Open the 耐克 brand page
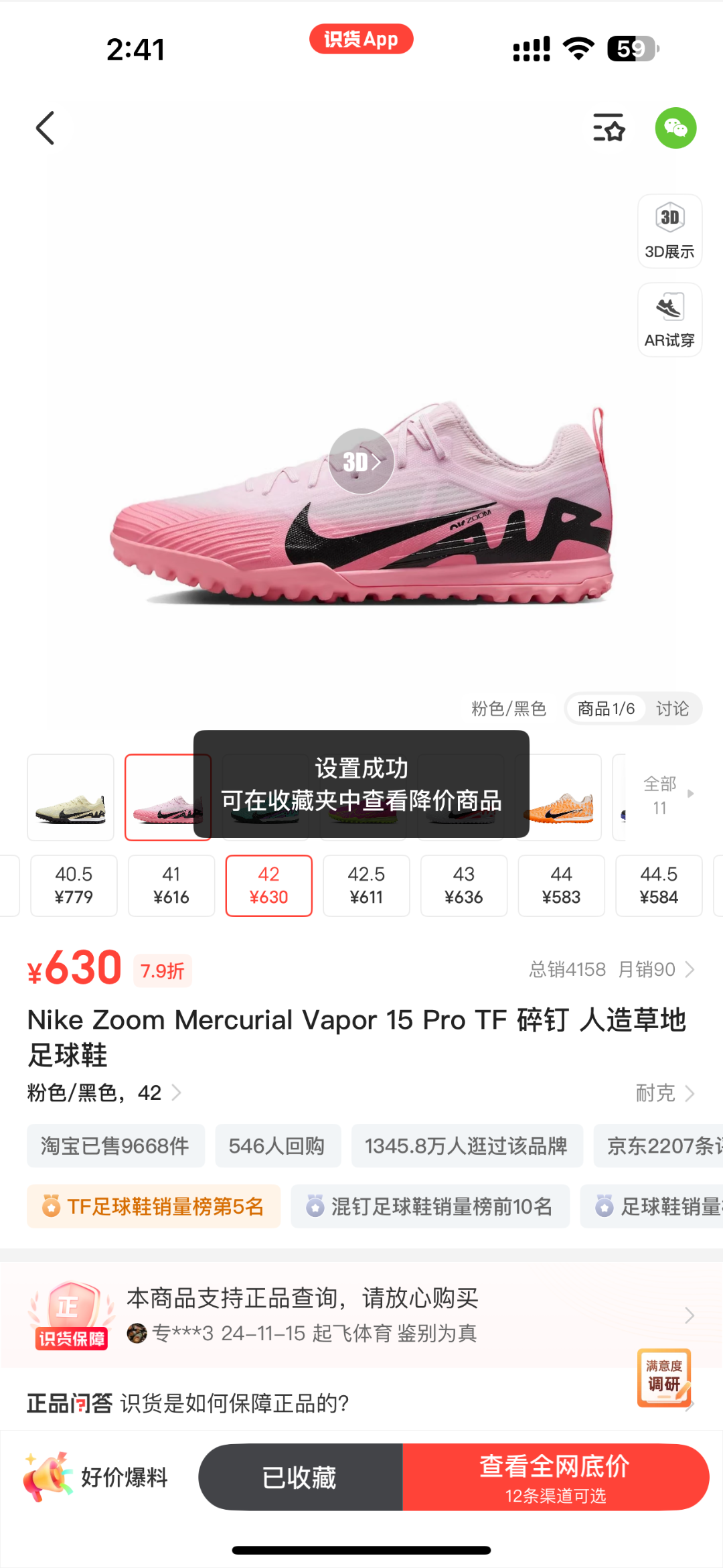723x1568 pixels. pyautogui.click(x=665, y=1093)
